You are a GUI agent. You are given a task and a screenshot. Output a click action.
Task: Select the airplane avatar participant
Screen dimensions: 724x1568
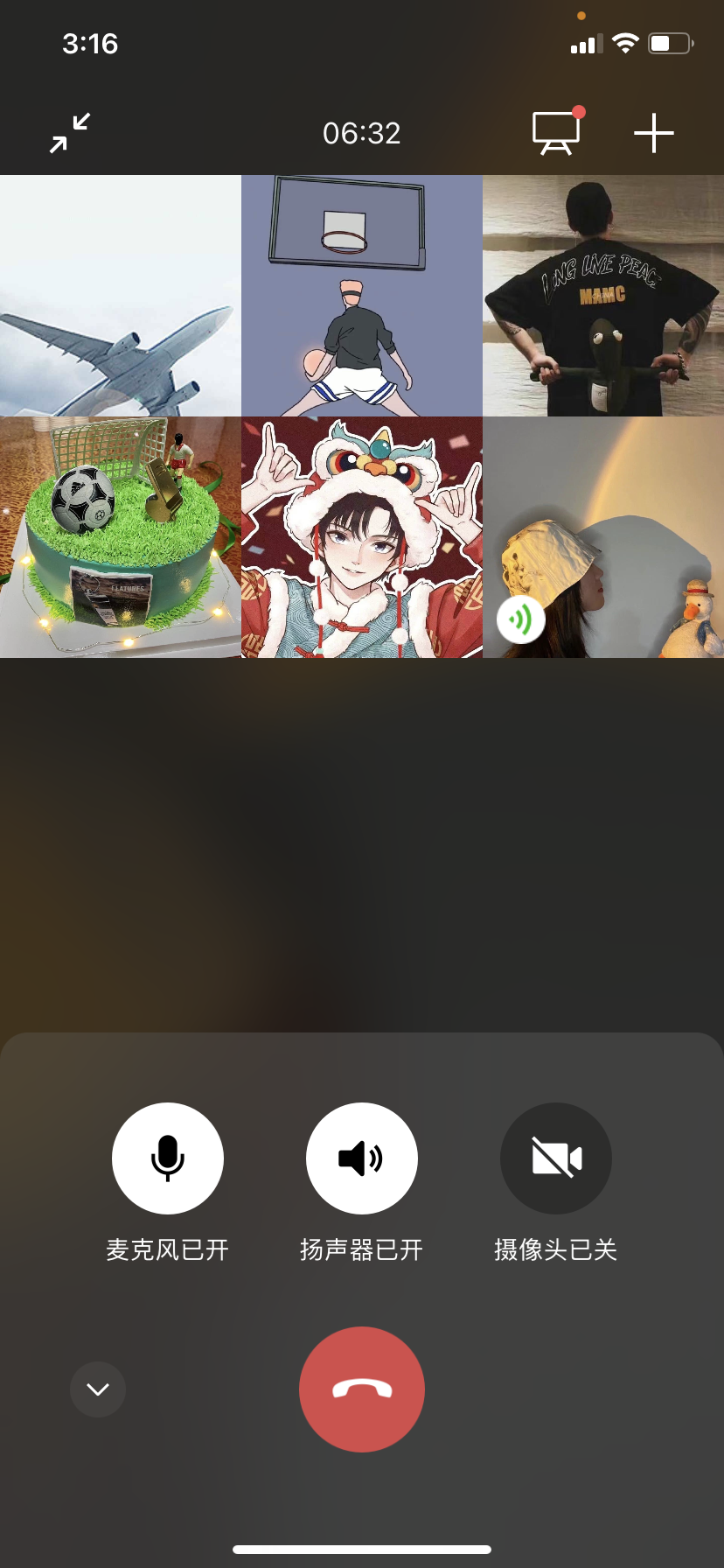tap(121, 296)
